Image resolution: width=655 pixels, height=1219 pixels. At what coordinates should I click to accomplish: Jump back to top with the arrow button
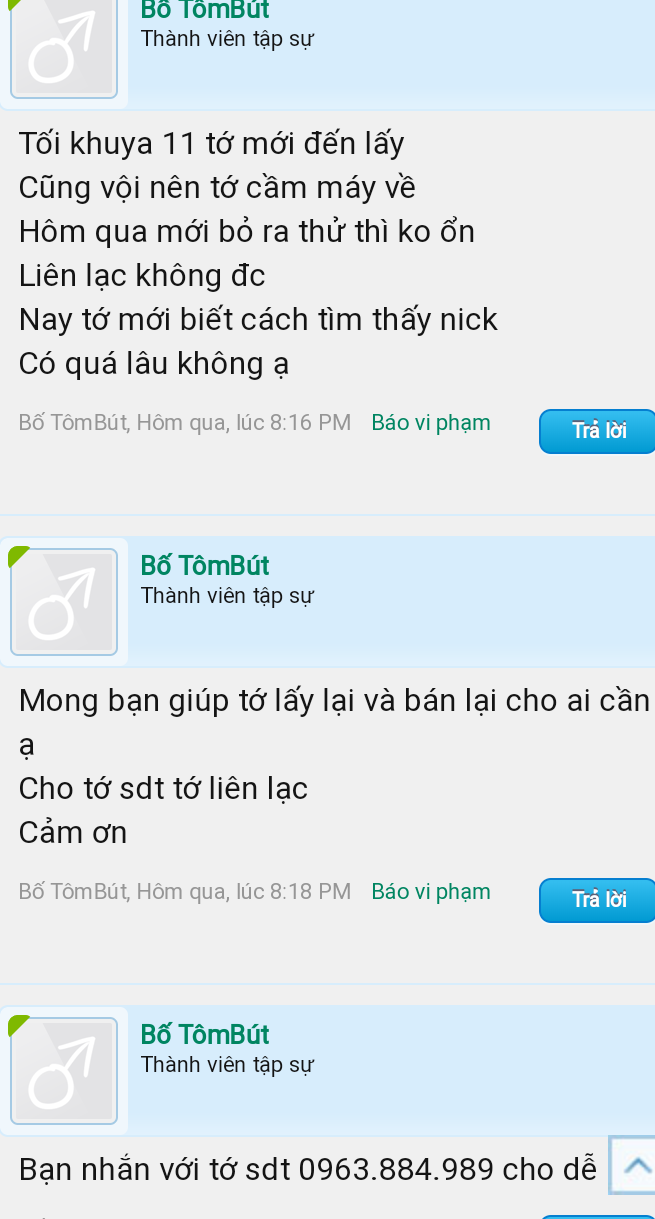tap(635, 1165)
